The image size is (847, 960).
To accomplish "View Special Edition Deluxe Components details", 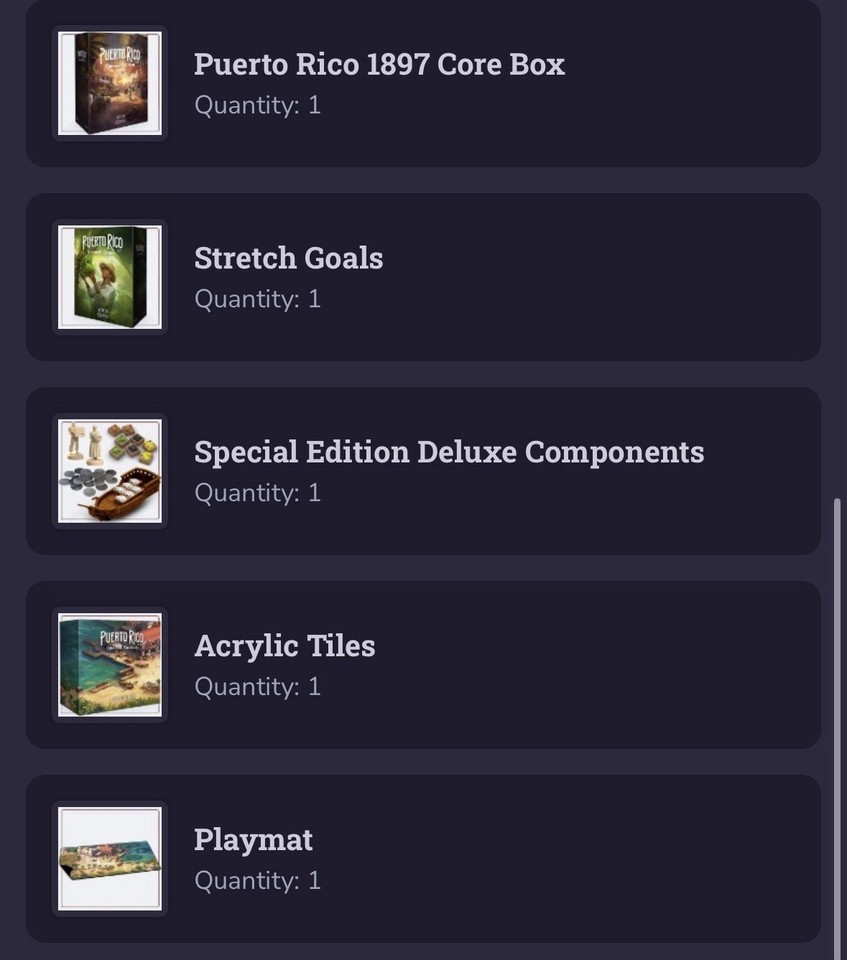I will click(x=448, y=453).
